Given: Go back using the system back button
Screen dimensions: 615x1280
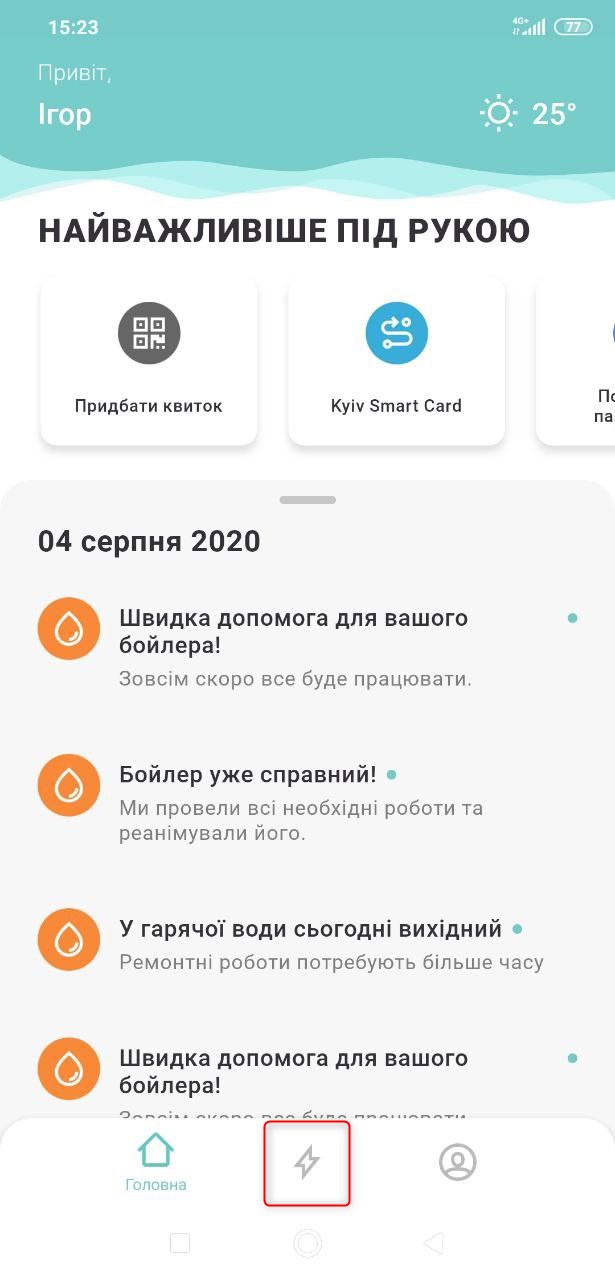Looking at the screenshot, I should pos(434,1243).
